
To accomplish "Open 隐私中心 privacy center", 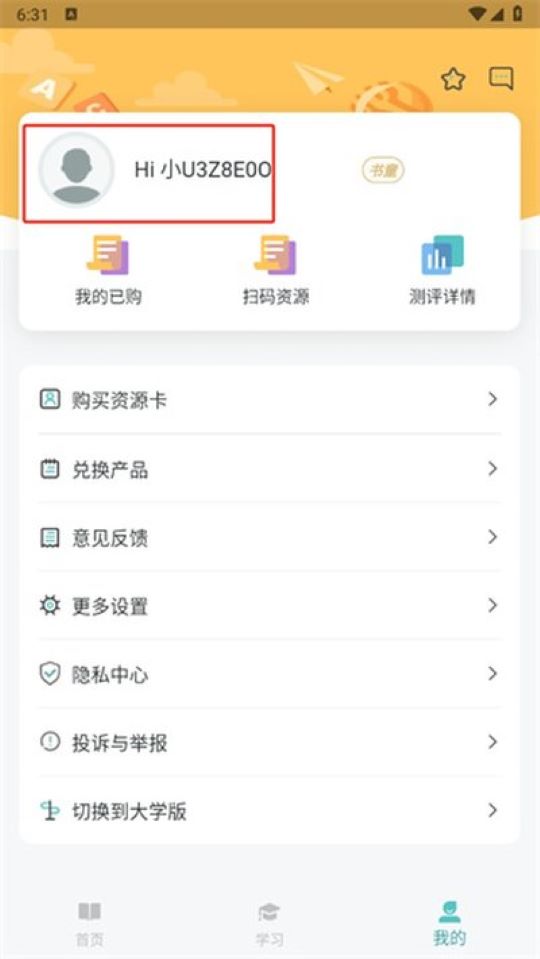I will click(270, 675).
